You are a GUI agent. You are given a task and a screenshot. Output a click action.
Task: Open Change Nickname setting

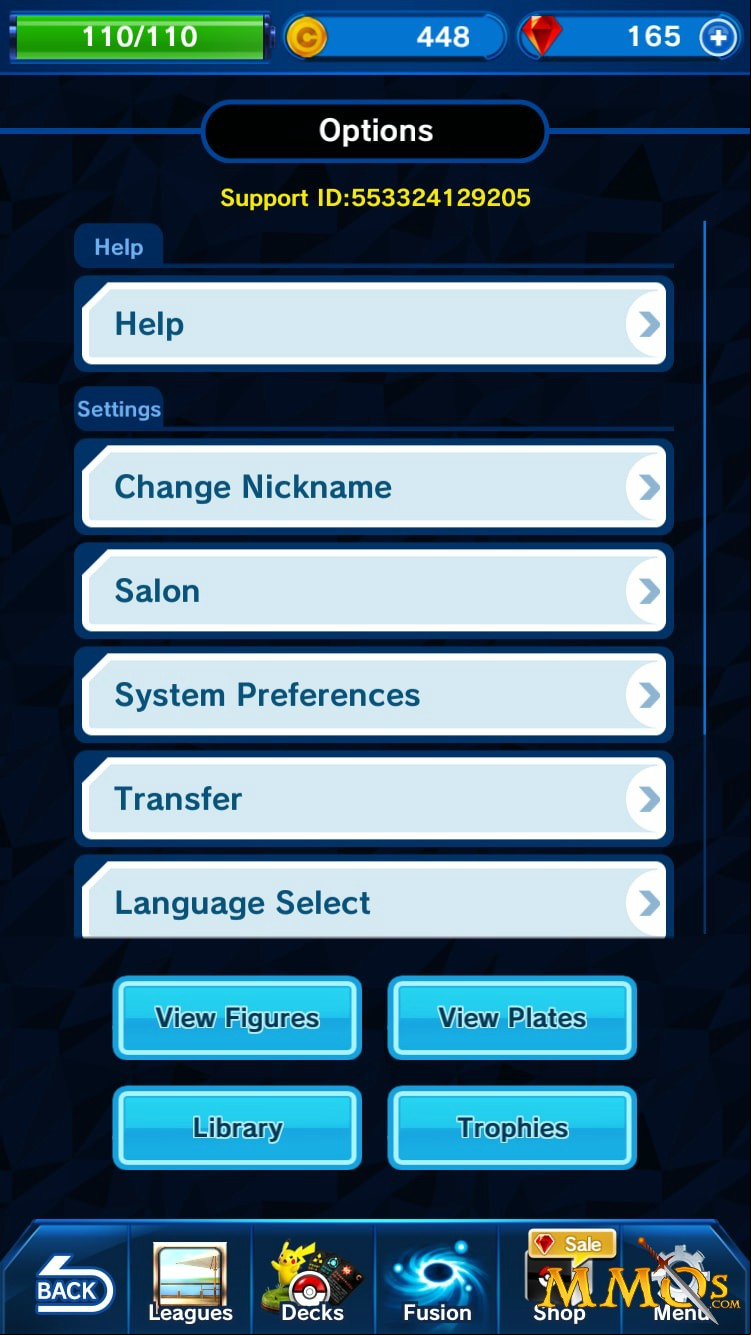tap(374, 487)
